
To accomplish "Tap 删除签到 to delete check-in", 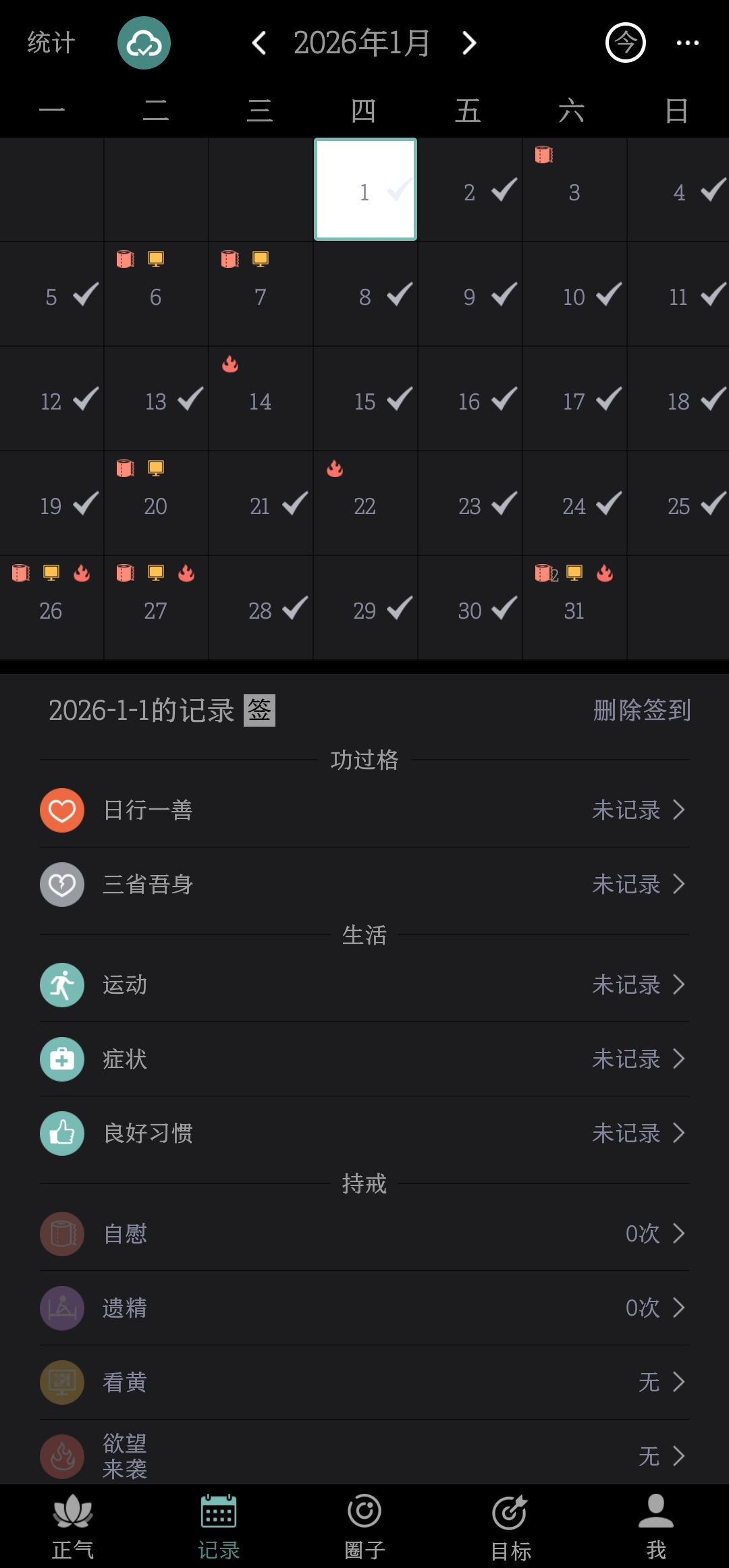I will tap(641, 710).
